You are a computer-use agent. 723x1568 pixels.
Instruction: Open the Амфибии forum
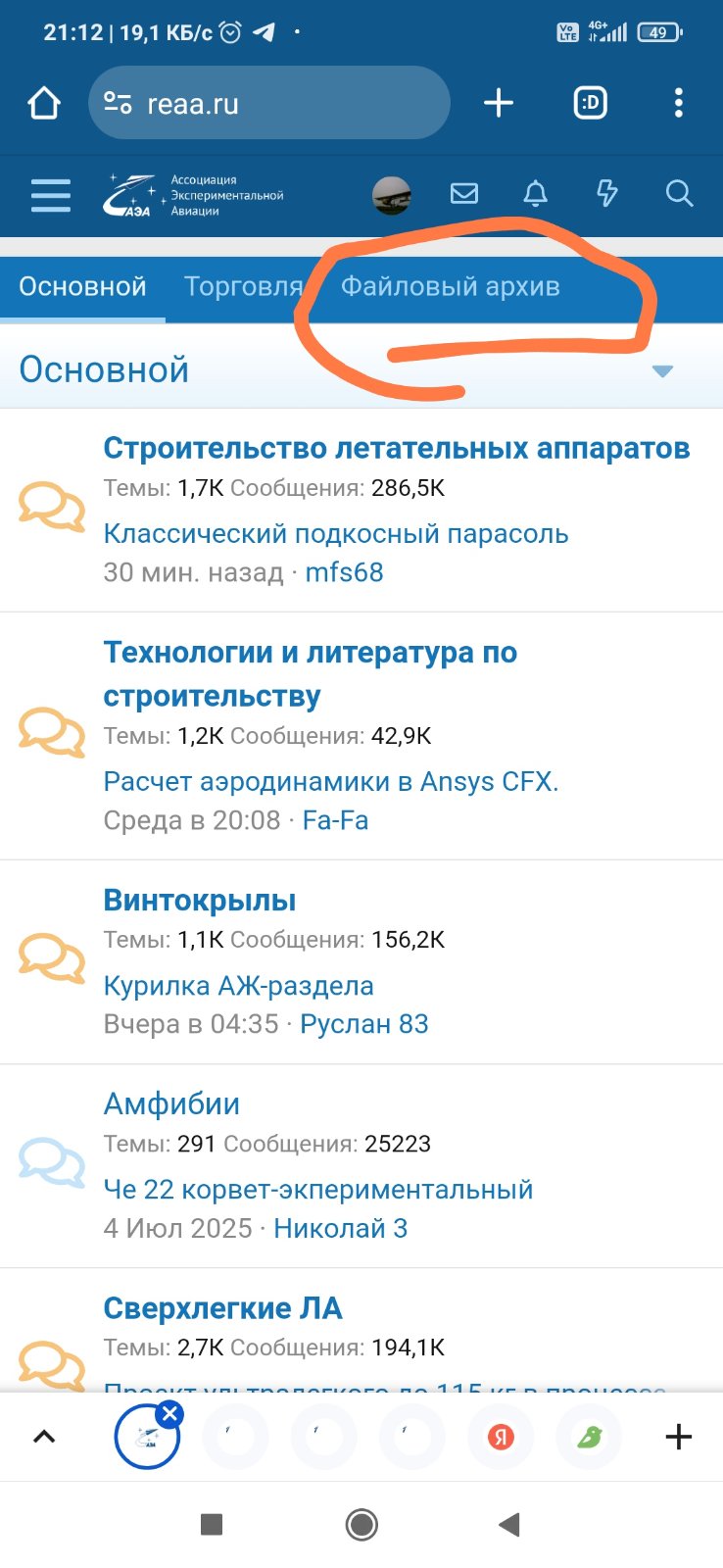pos(171,1104)
